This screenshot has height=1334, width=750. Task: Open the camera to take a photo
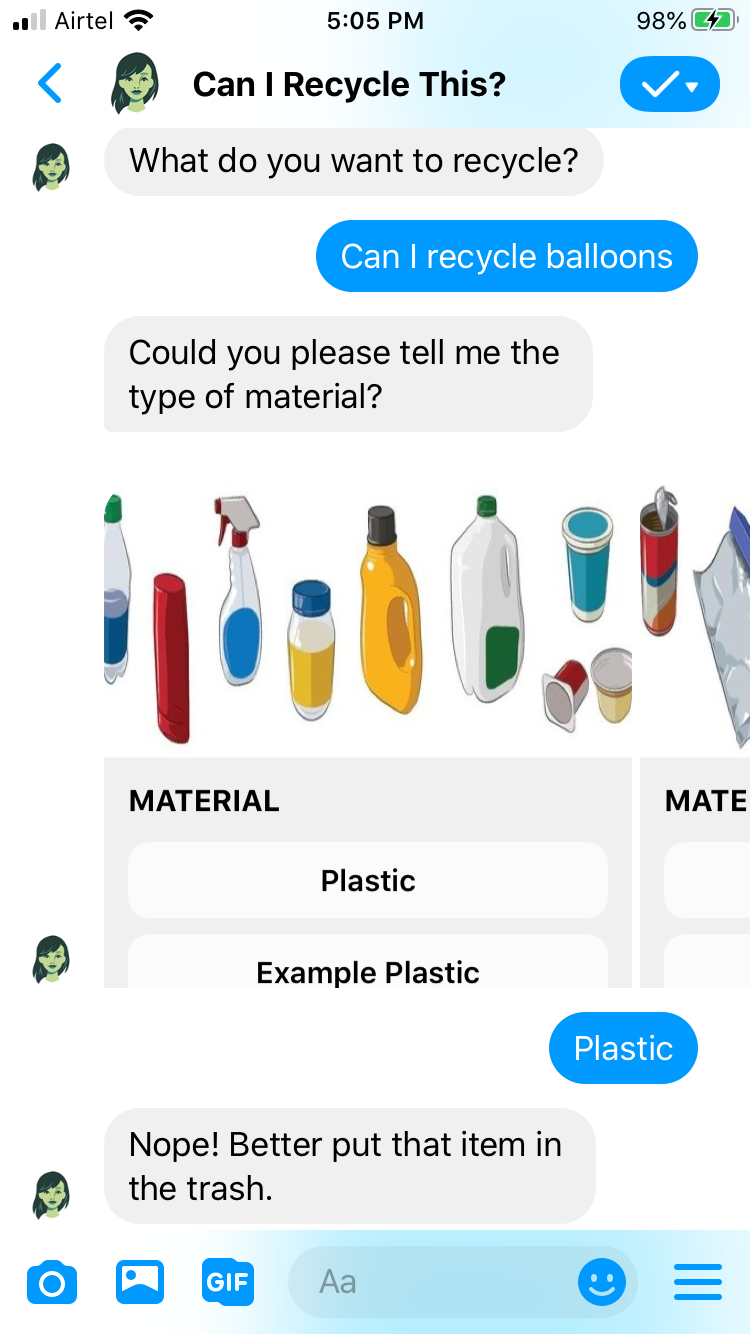tap(52, 1282)
